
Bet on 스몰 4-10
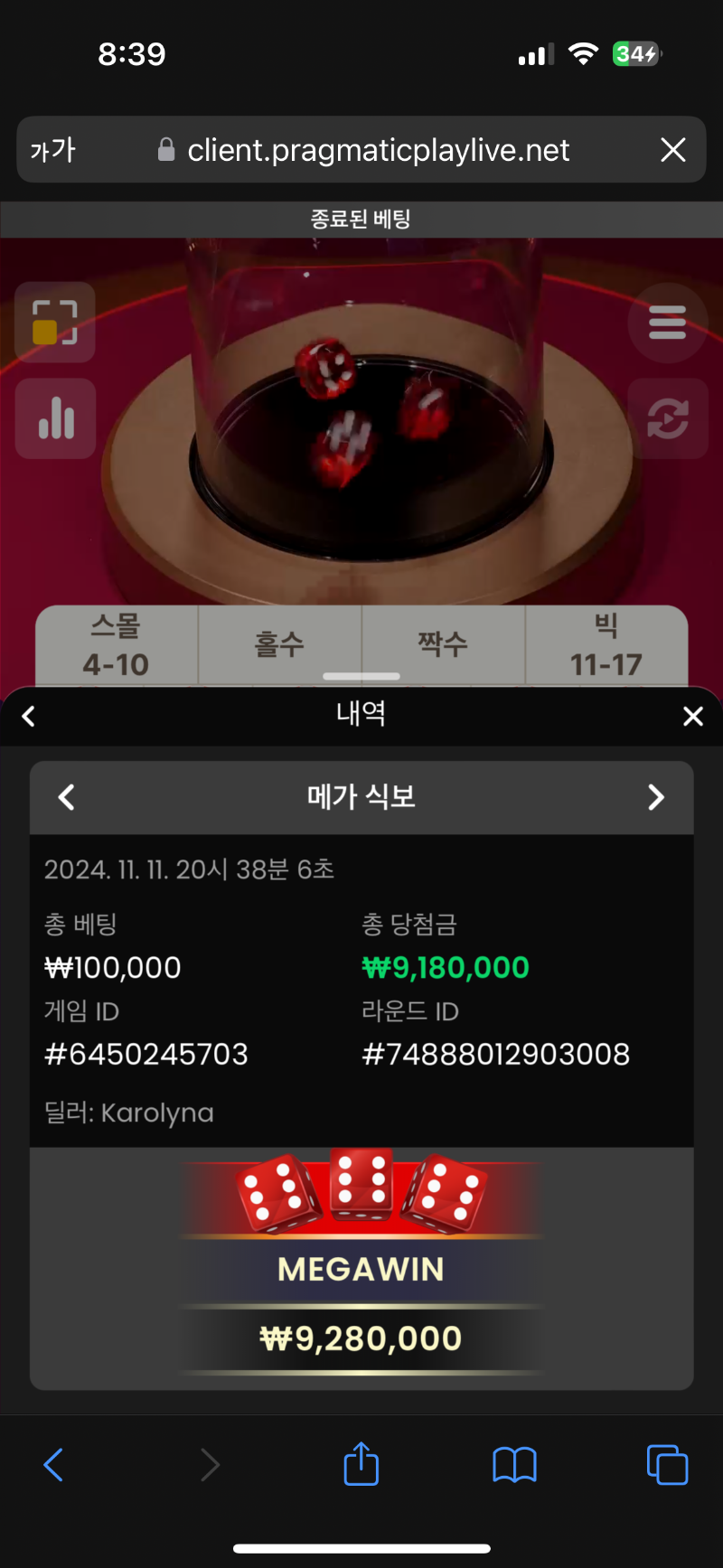(117, 645)
